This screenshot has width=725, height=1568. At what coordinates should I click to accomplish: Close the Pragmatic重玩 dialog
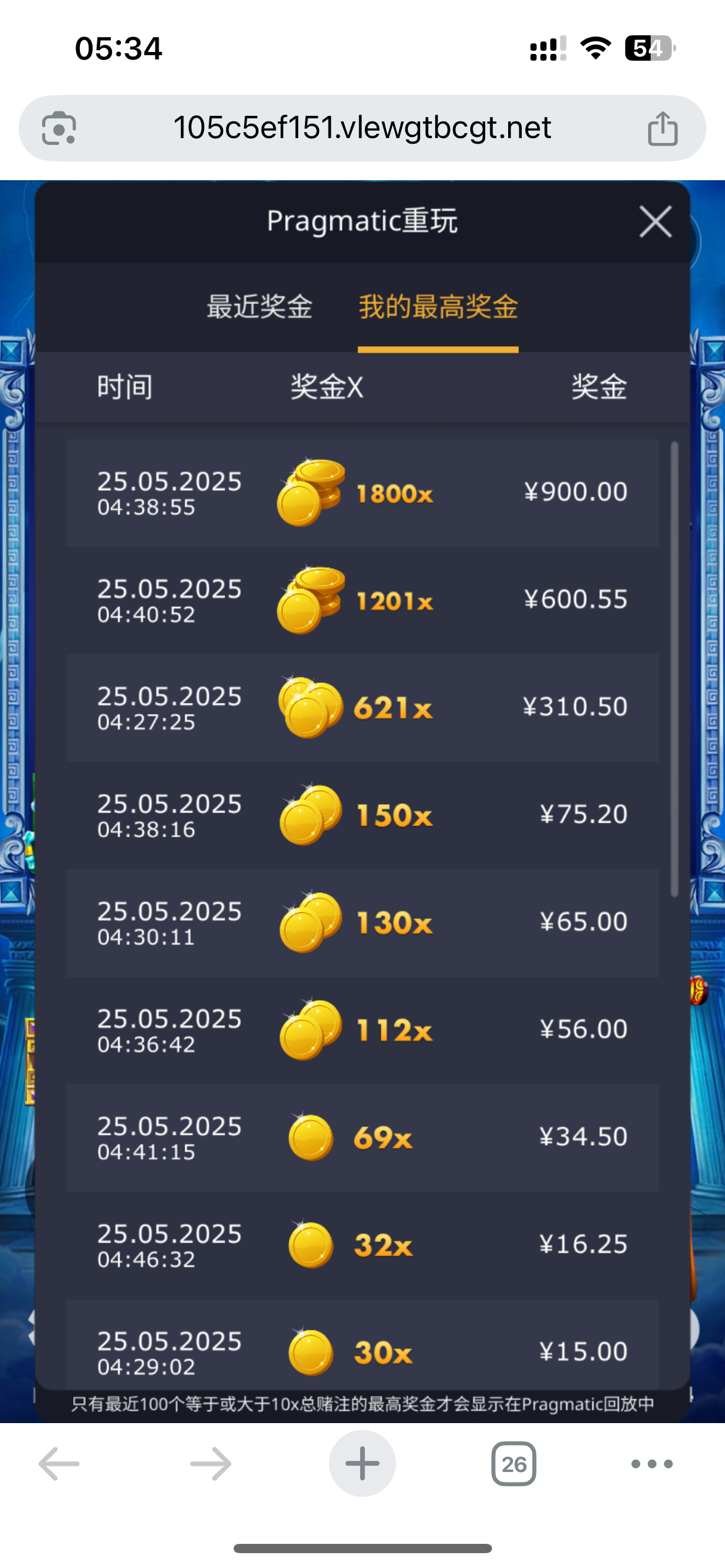point(656,222)
